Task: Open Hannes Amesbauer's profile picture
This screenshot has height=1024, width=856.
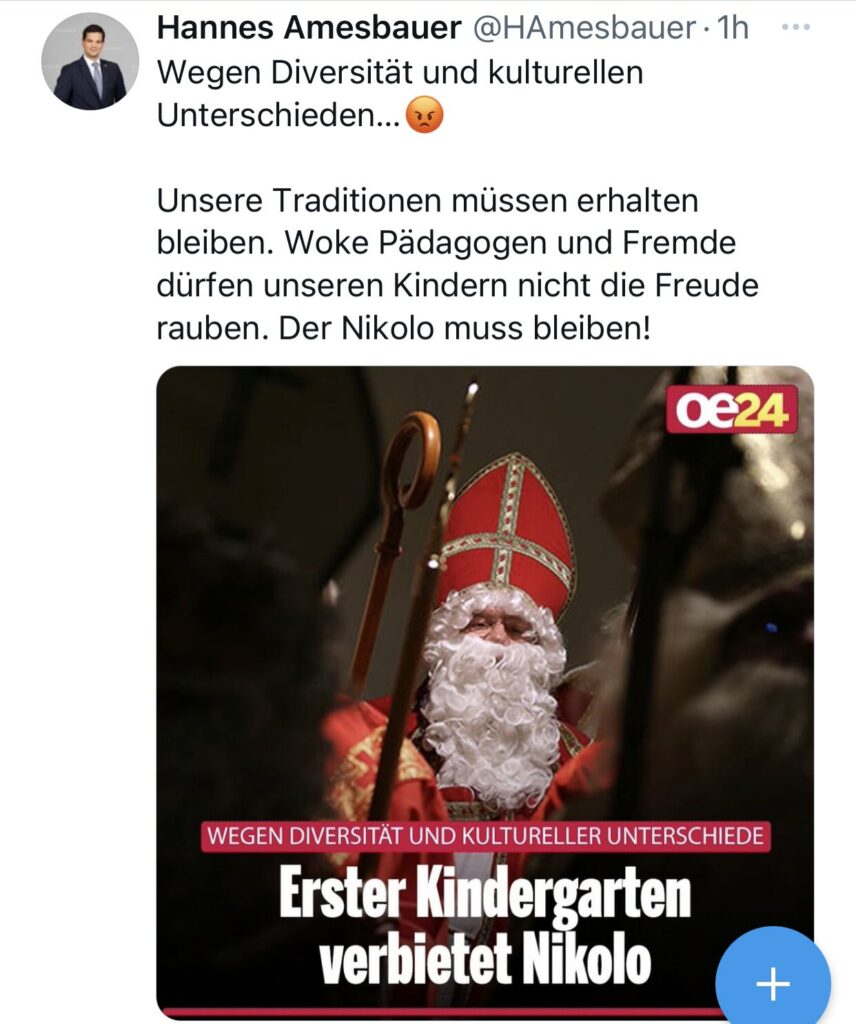Action: pos(90,62)
